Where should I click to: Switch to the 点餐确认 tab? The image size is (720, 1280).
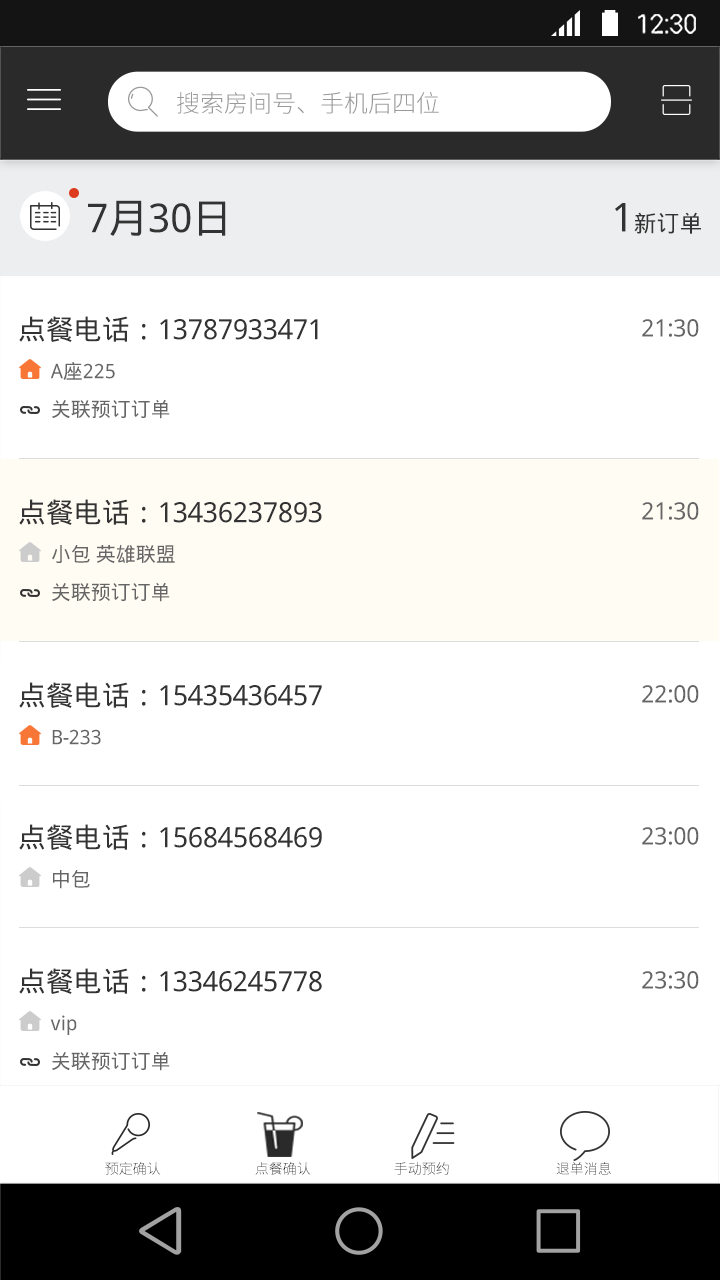click(x=282, y=1144)
